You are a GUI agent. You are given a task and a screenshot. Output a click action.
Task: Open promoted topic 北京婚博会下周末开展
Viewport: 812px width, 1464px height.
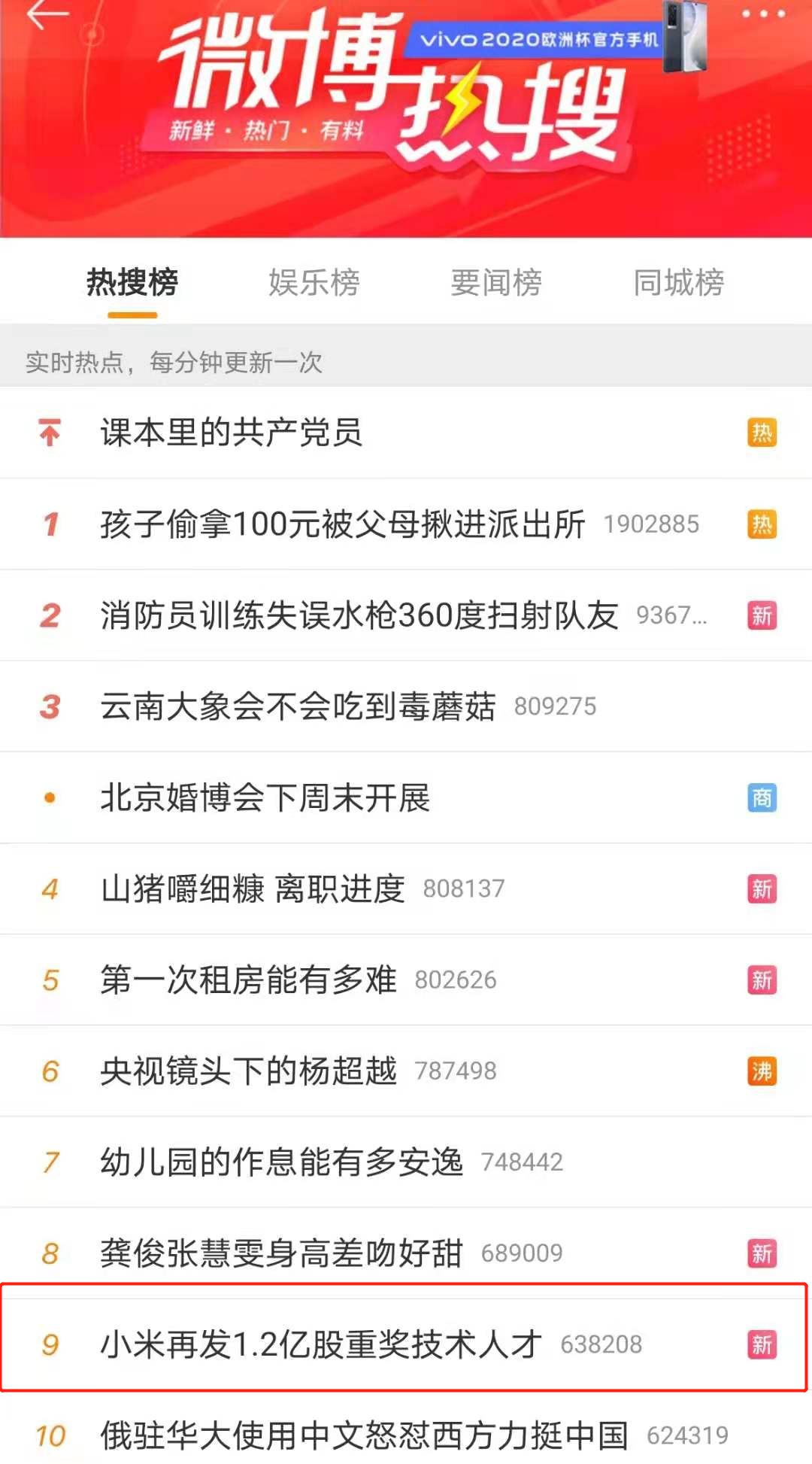pyautogui.click(x=265, y=797)
